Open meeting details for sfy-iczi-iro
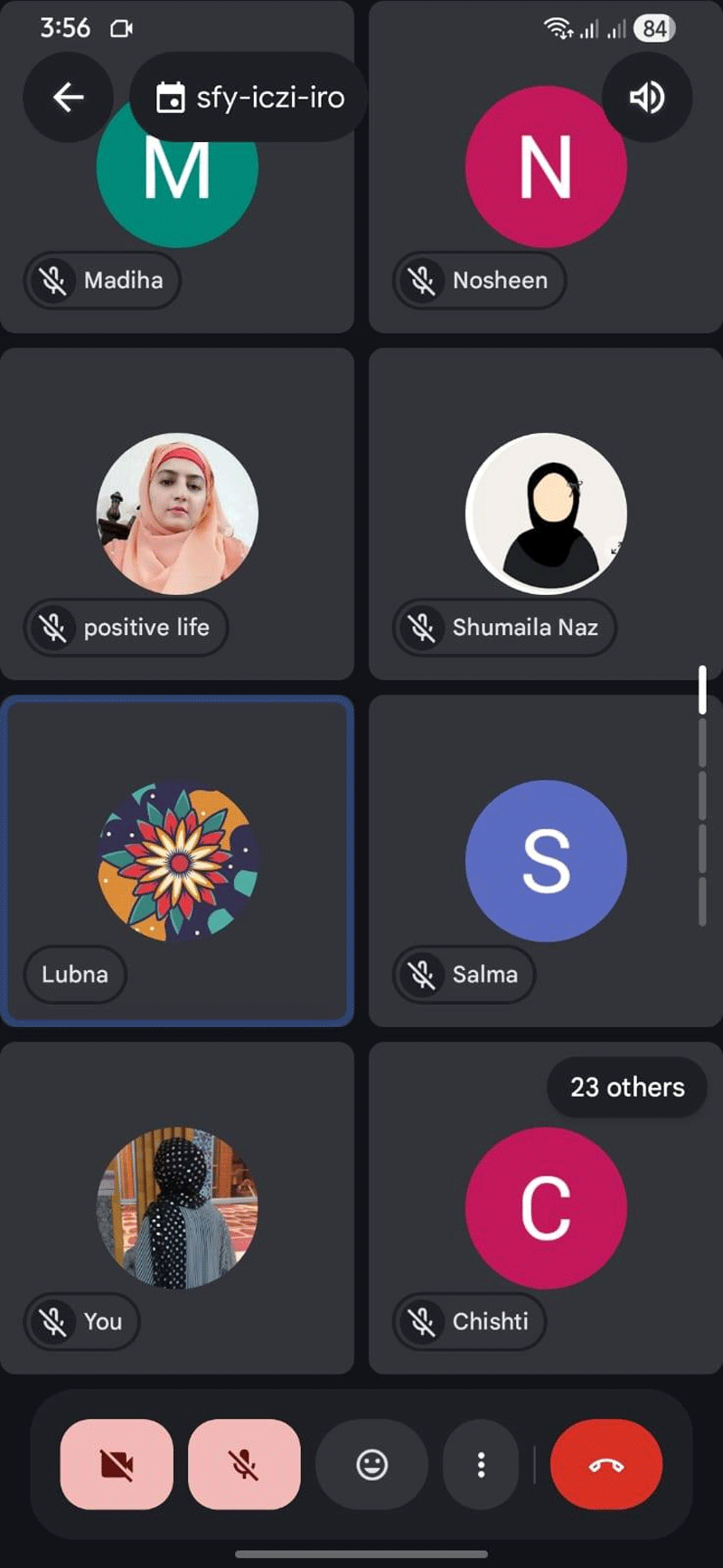 tap(249, 97)
